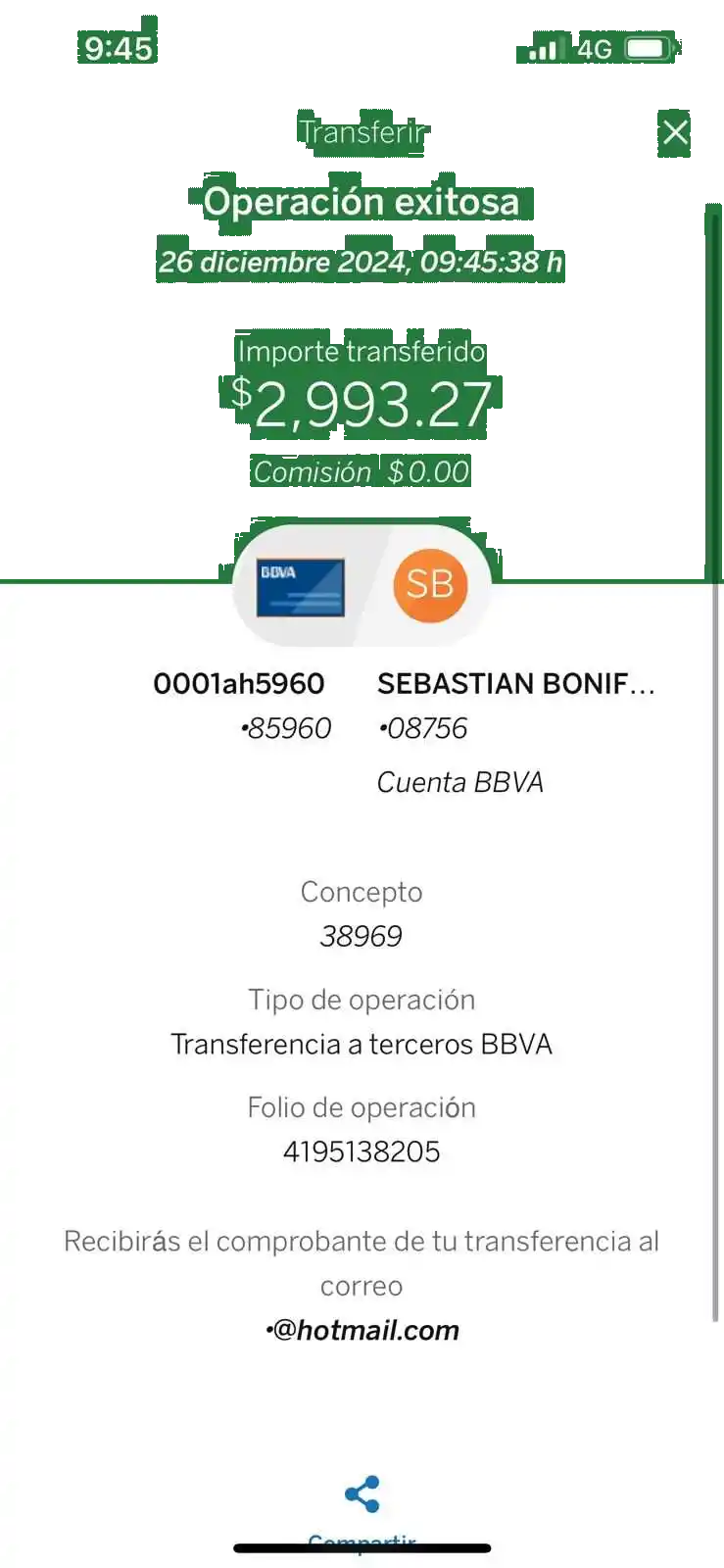Viewport: 724px width, 1568px height.
Task: Close the successful transfer confirmation
Action: point(675,132)
